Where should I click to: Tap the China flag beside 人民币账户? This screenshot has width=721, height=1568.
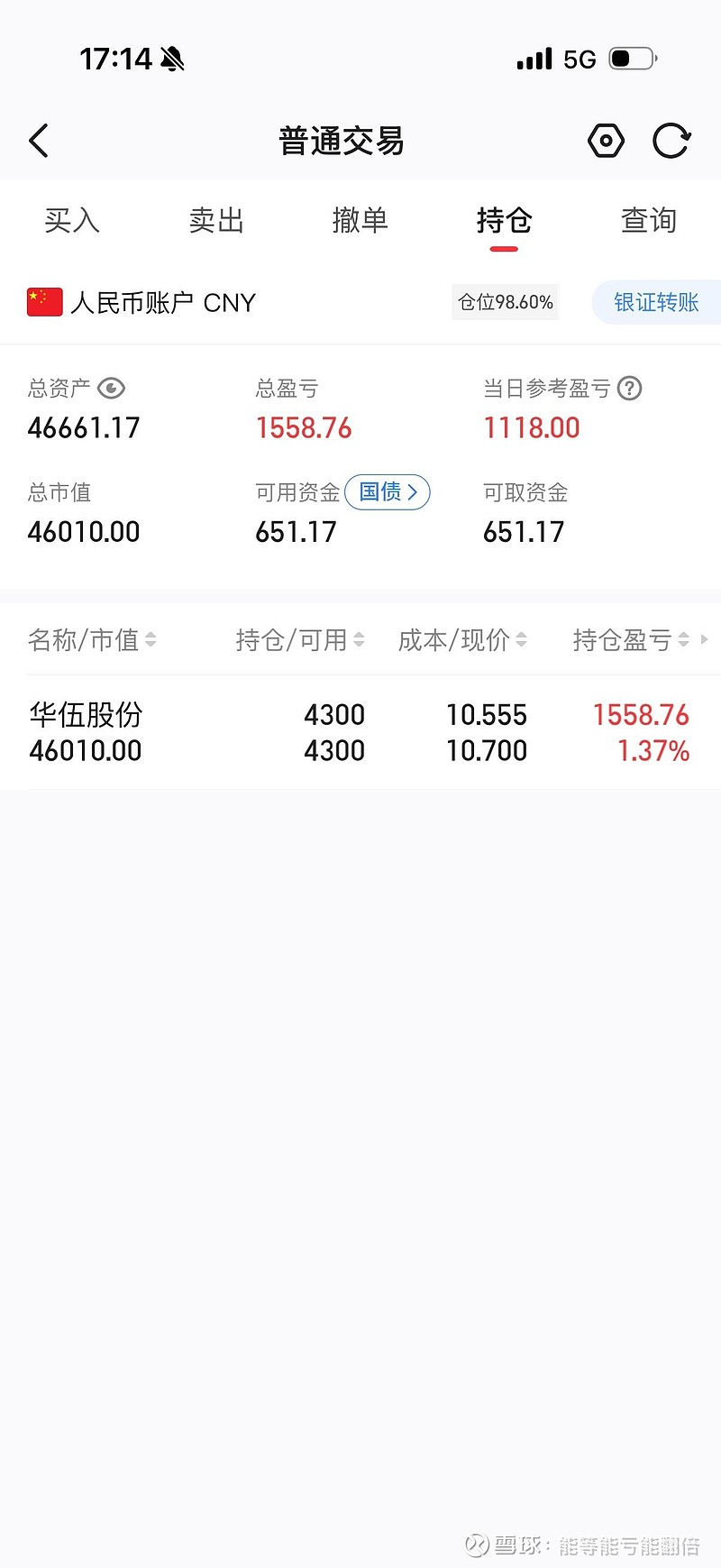tap(43, 302)
